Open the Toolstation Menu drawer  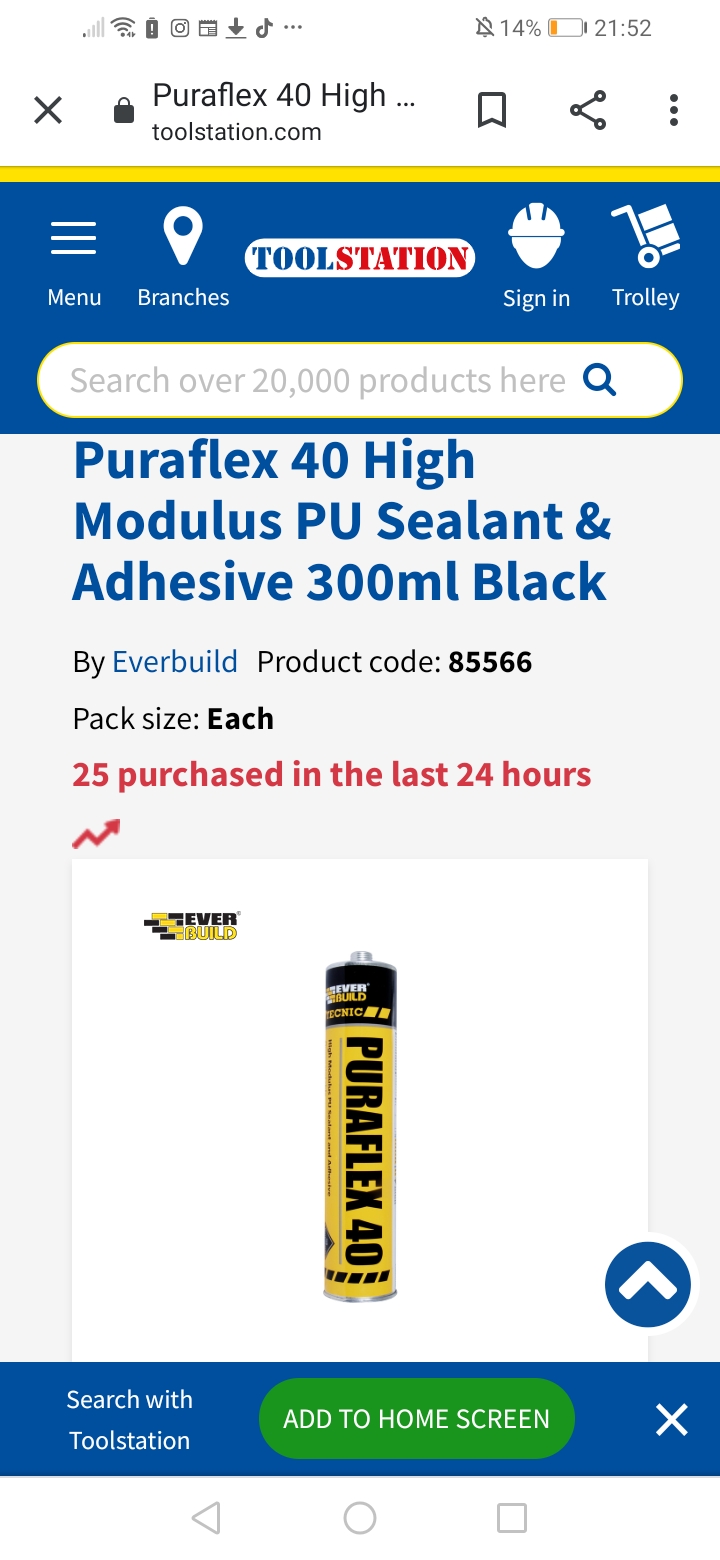[x=74, y=257]
